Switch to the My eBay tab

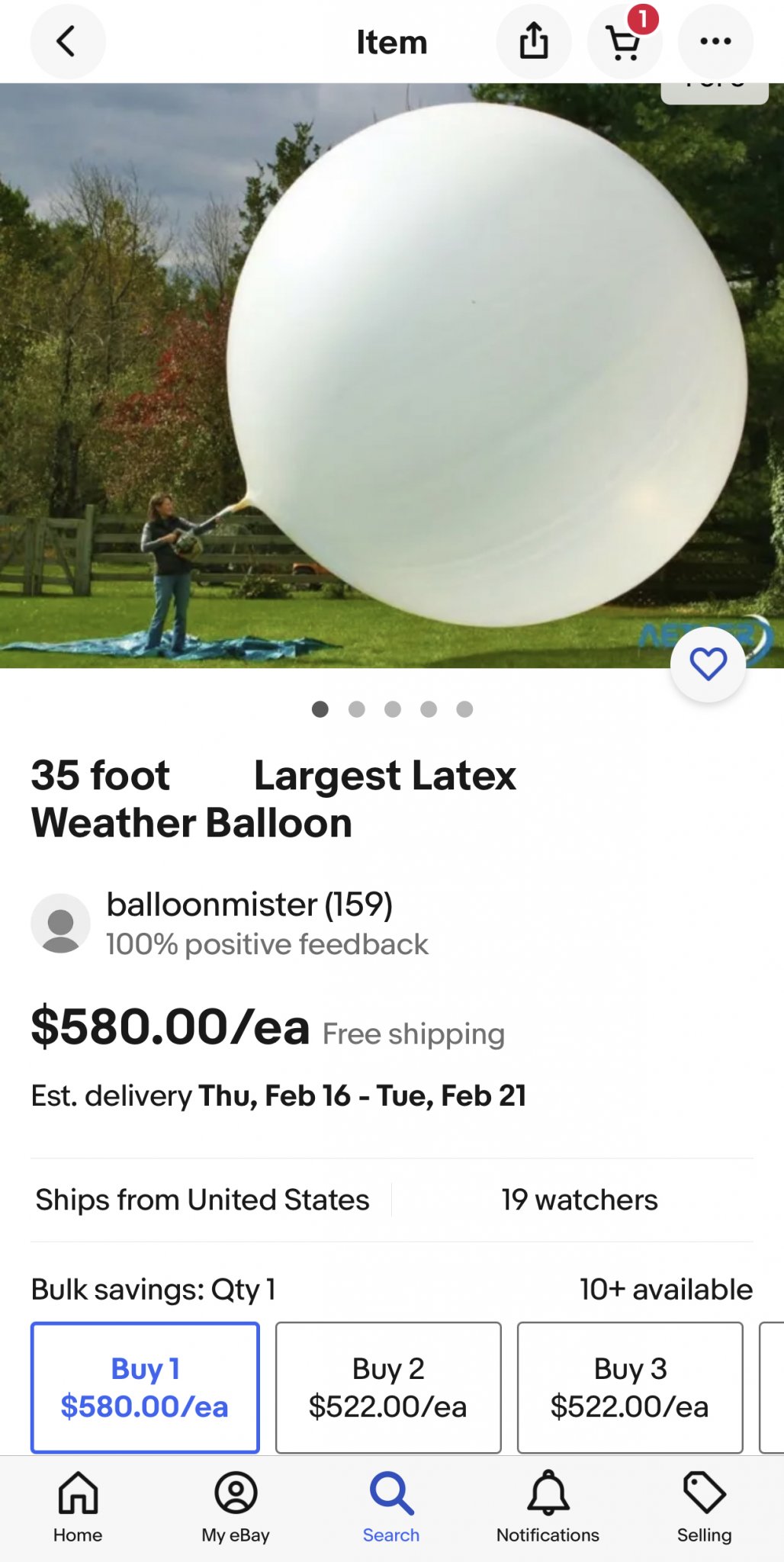tap(236, 1508)
